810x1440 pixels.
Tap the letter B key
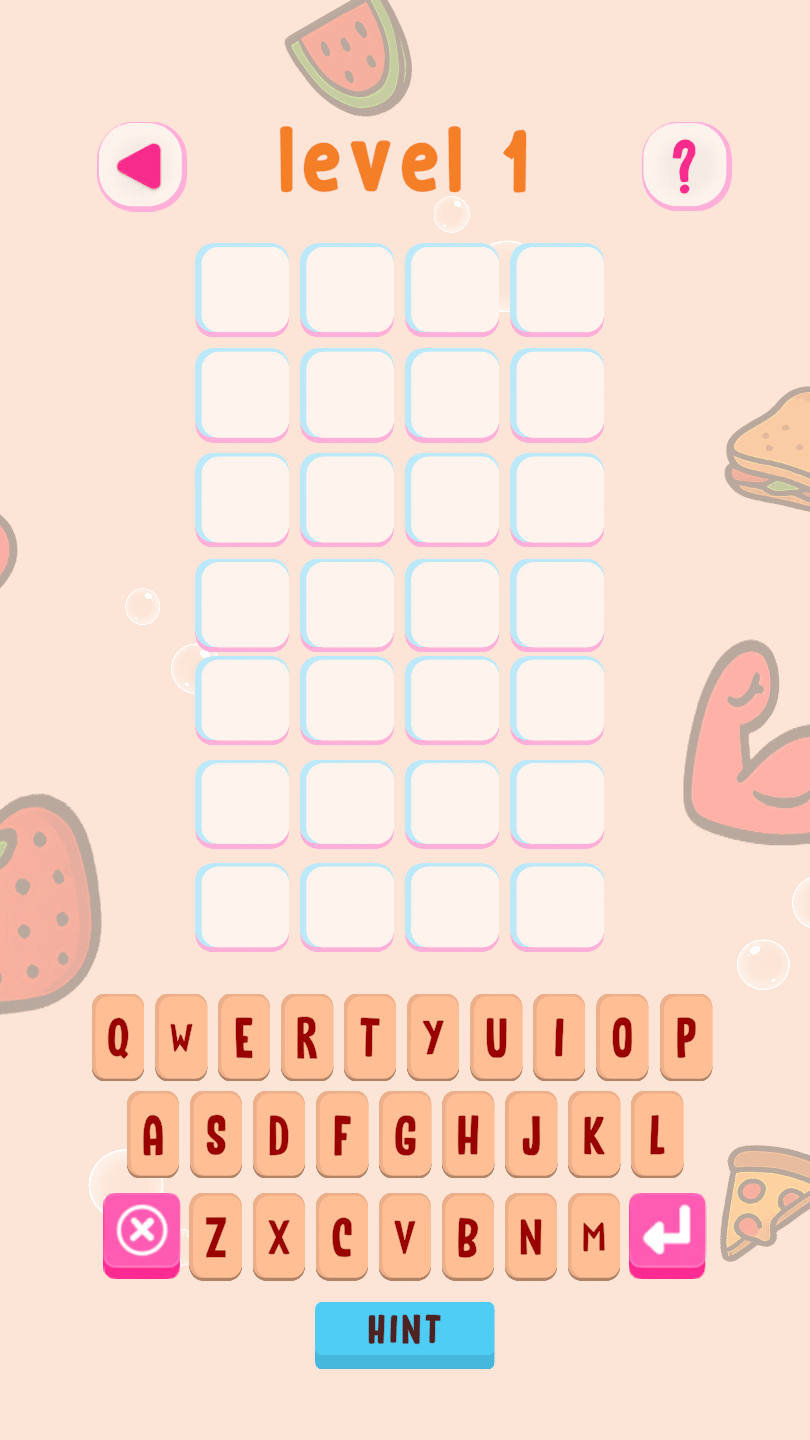(468, 1235)
